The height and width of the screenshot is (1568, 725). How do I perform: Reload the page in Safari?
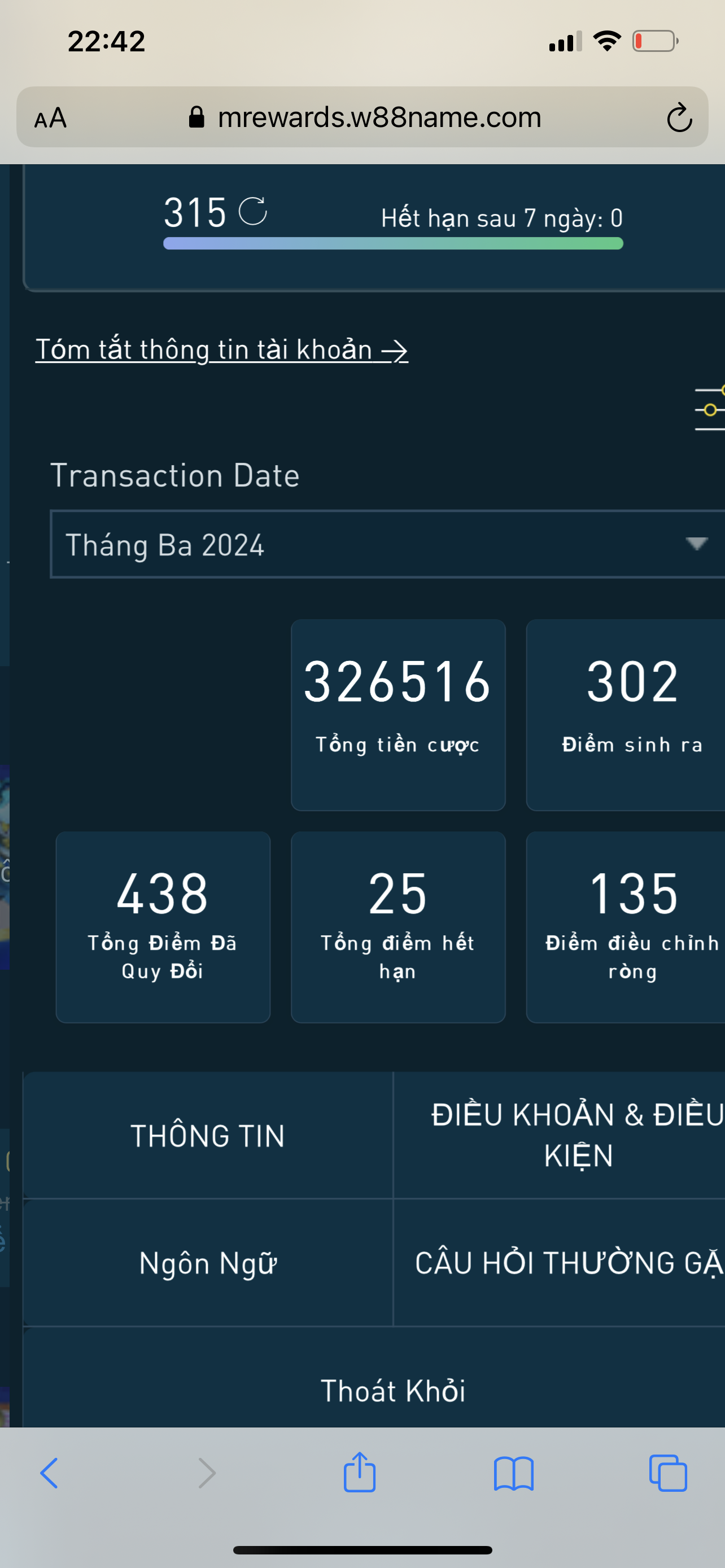[679, 117]
